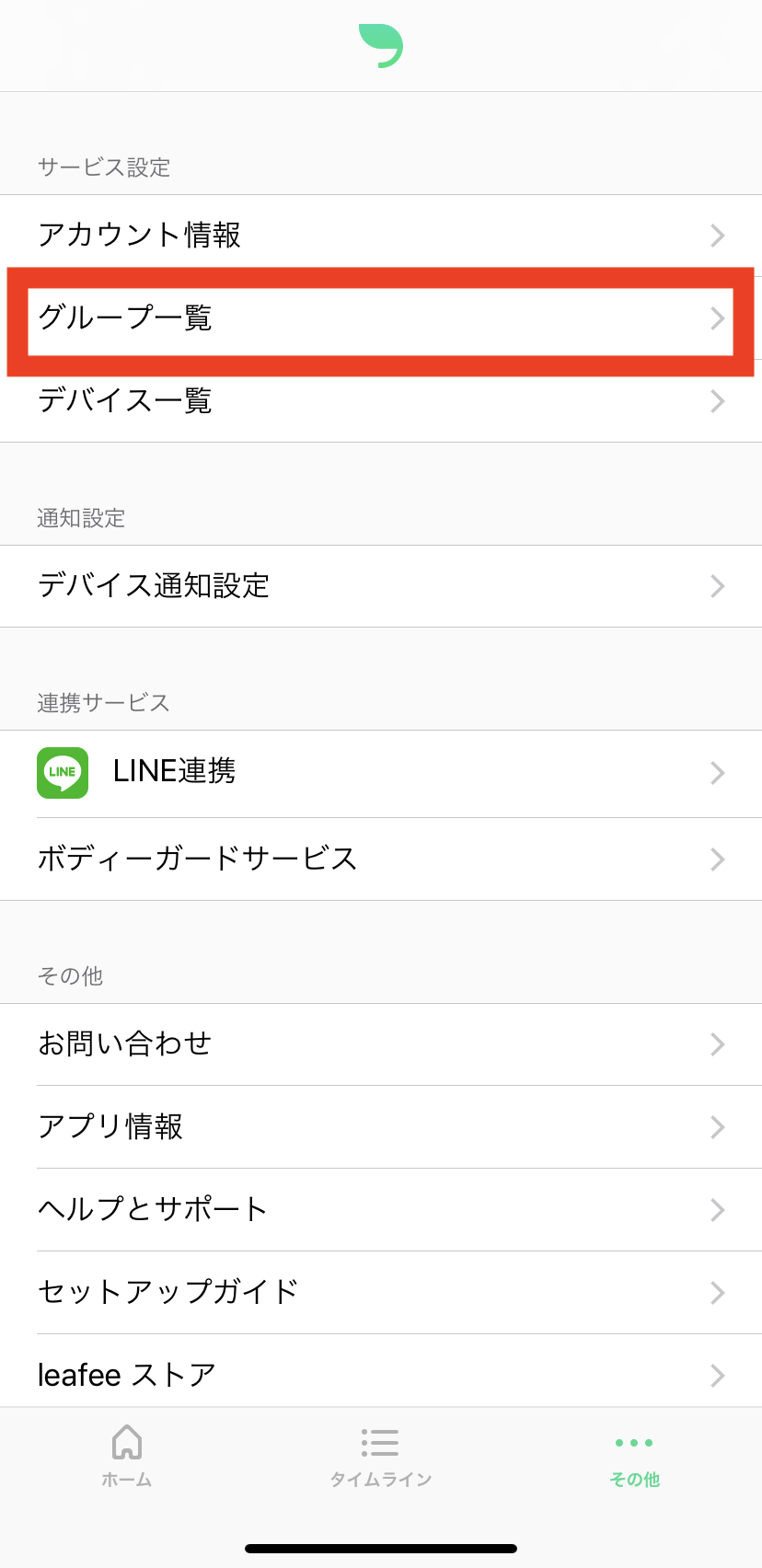Open アカウント情報 settings
Screen dimensions: 762x1568
tap(381, 236)
